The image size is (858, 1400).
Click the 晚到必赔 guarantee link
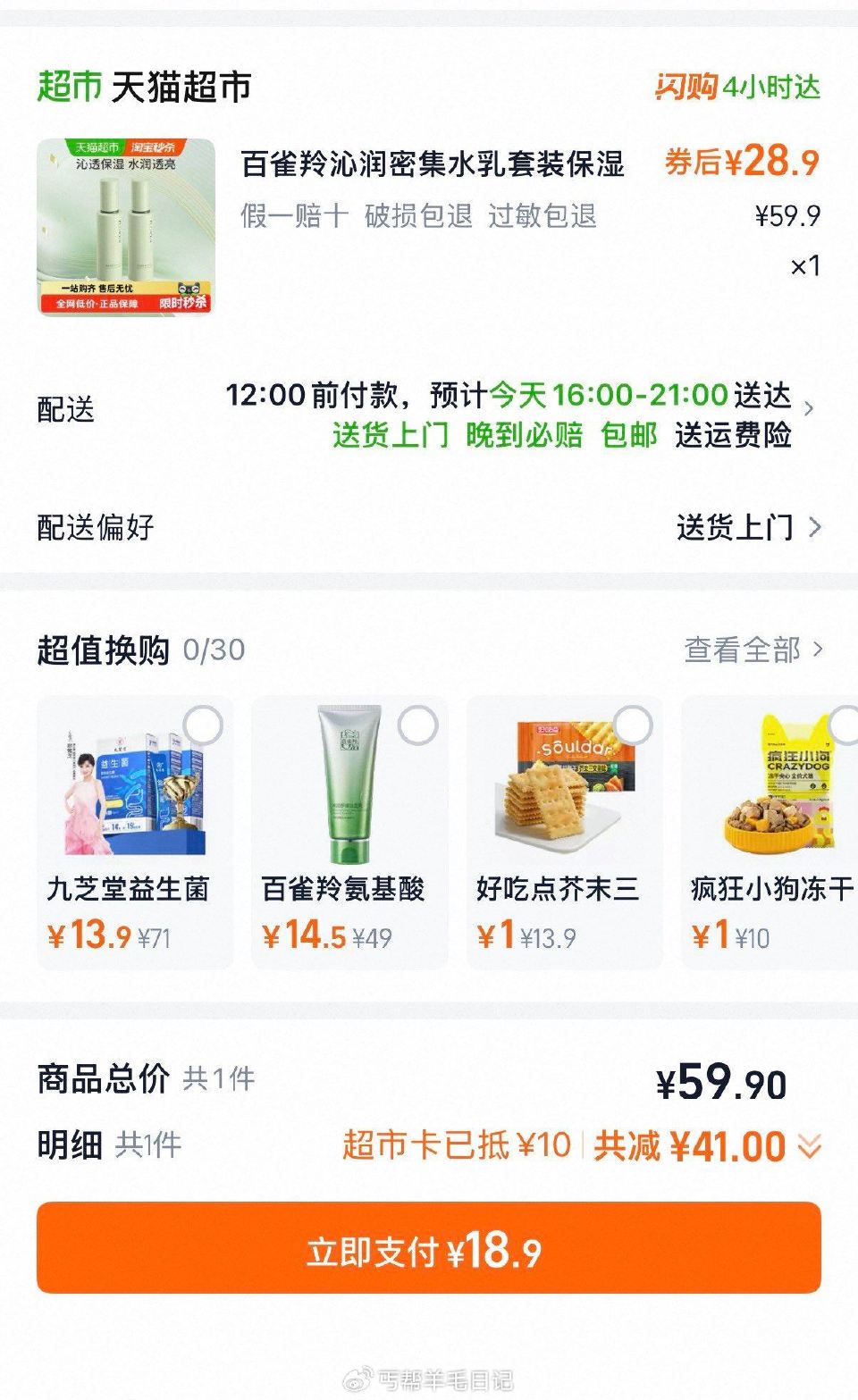point(524,438)
